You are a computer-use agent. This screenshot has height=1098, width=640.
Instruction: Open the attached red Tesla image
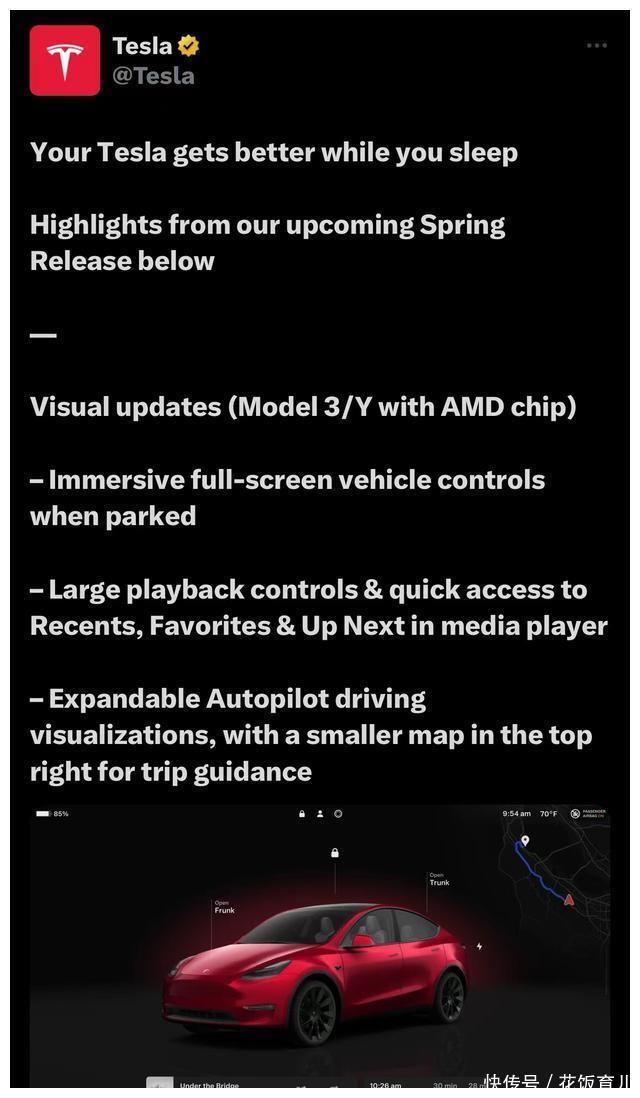(320, 945)
